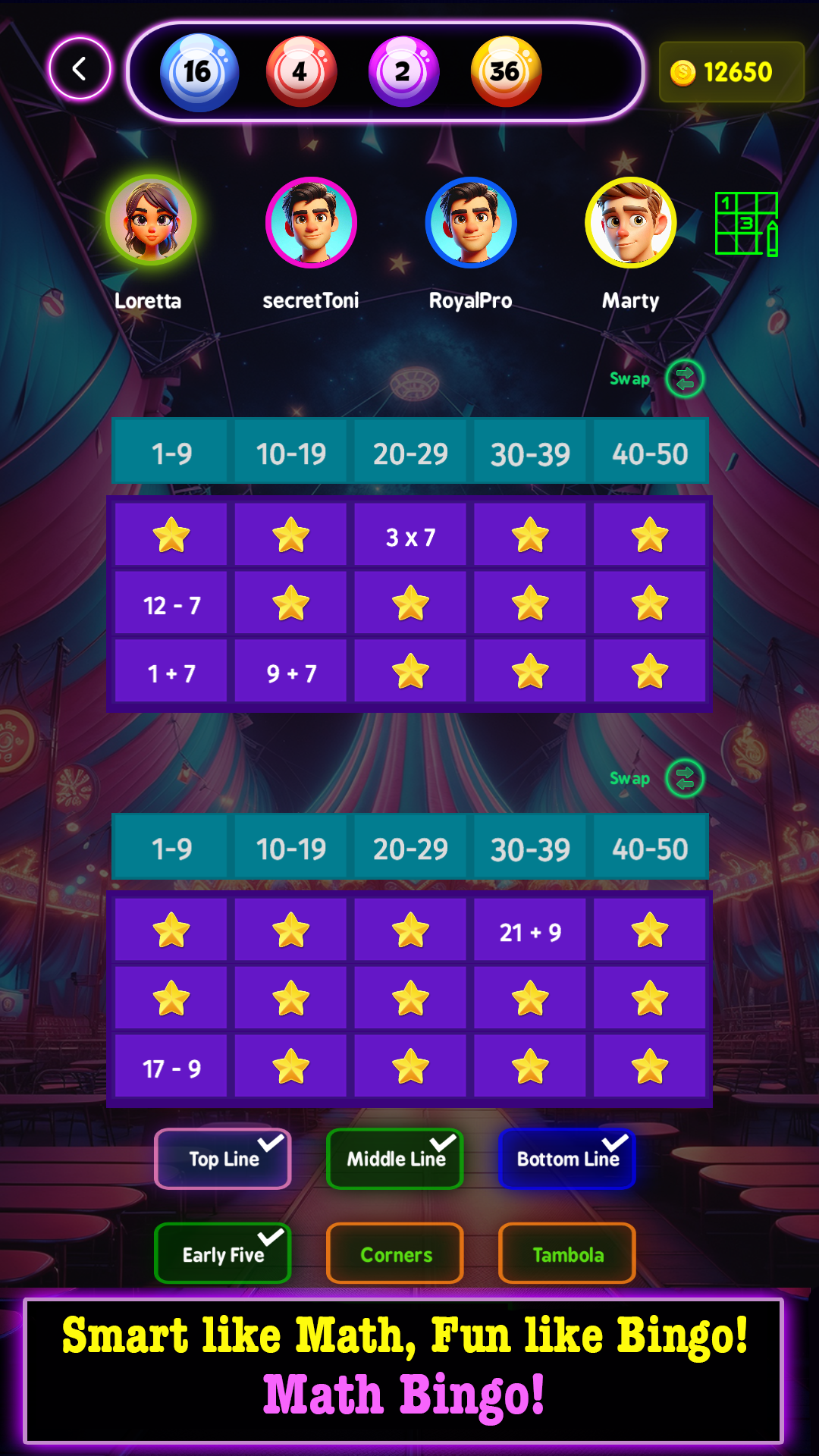Open the coin balance of 12650

(x=731, y=72)
